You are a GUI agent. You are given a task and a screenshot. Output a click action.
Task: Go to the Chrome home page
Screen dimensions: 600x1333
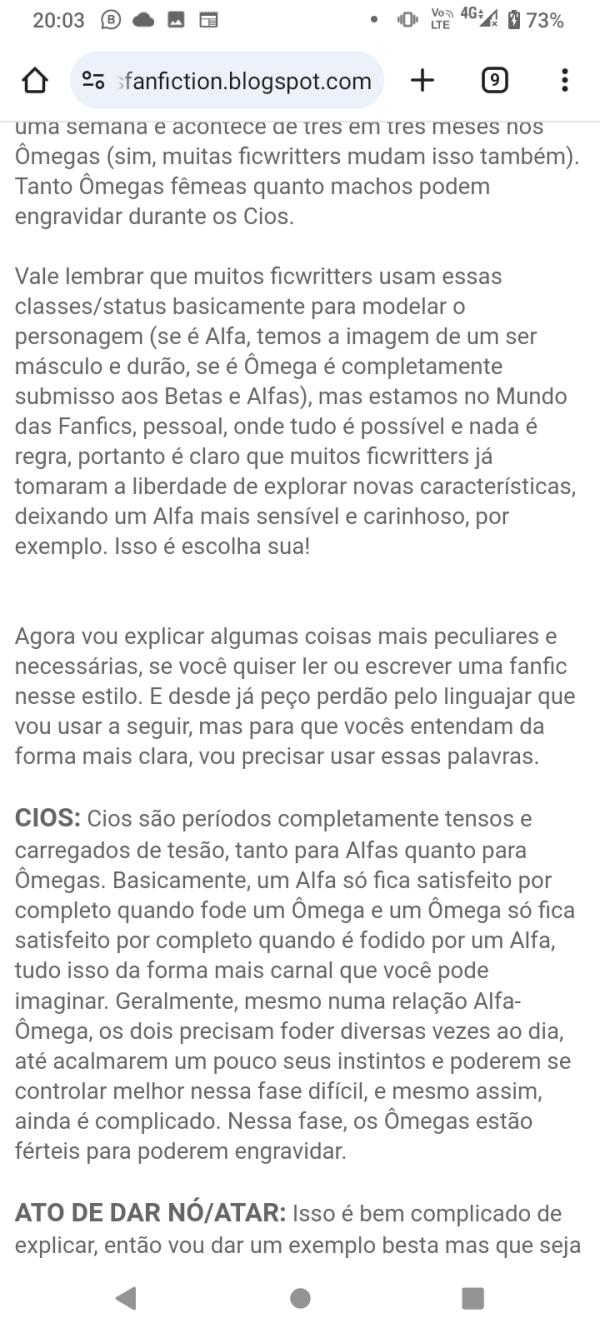34,81
